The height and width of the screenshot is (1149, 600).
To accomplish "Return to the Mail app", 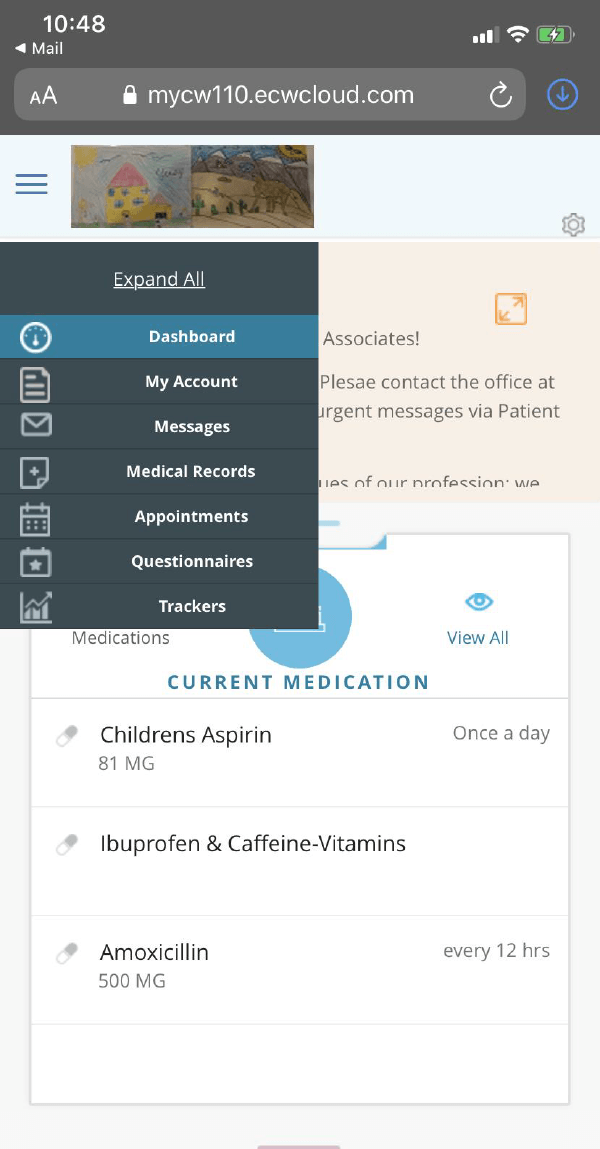I will pos(39,49).
